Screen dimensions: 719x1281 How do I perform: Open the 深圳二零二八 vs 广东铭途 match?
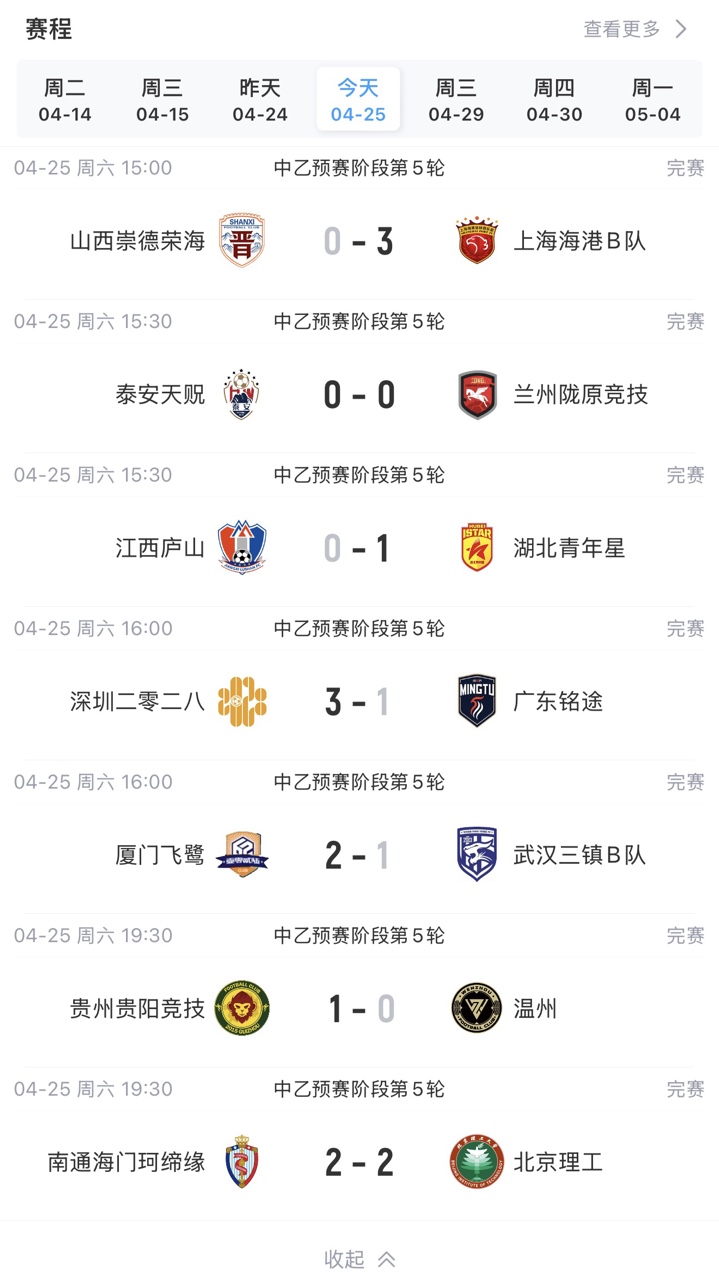click(x=359, y=702)
